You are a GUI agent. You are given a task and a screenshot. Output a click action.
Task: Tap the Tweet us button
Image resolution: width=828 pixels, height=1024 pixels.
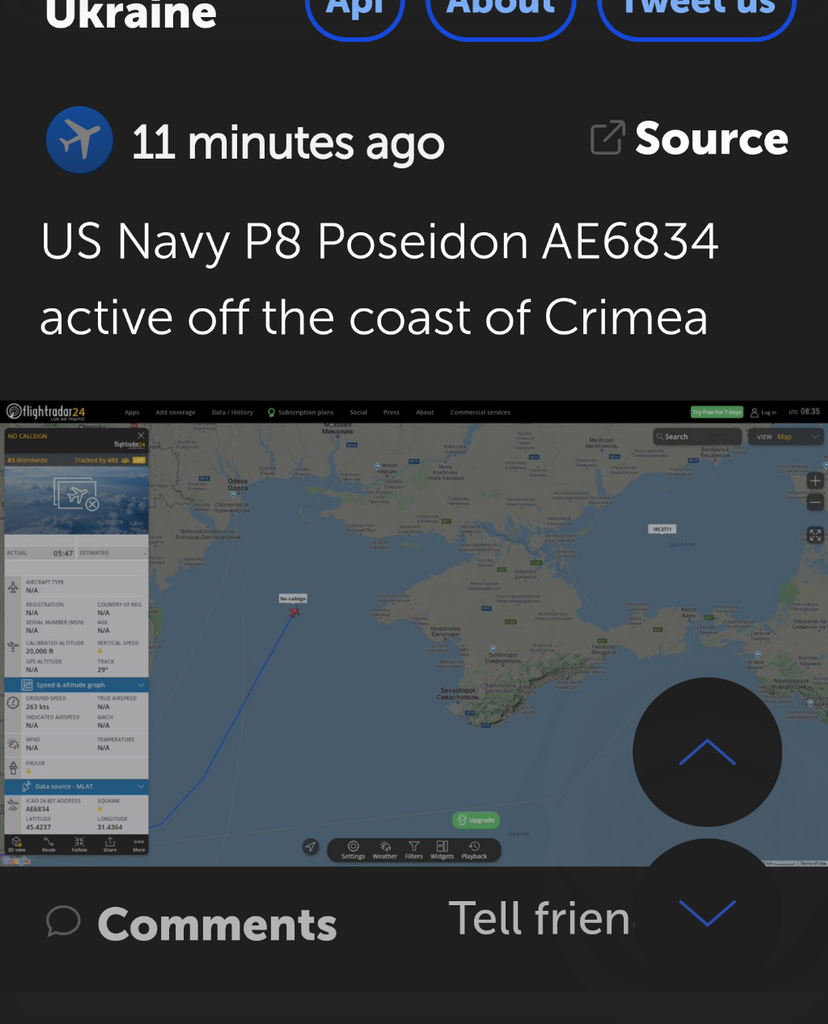pyautogui.click(x=697, y=12)
